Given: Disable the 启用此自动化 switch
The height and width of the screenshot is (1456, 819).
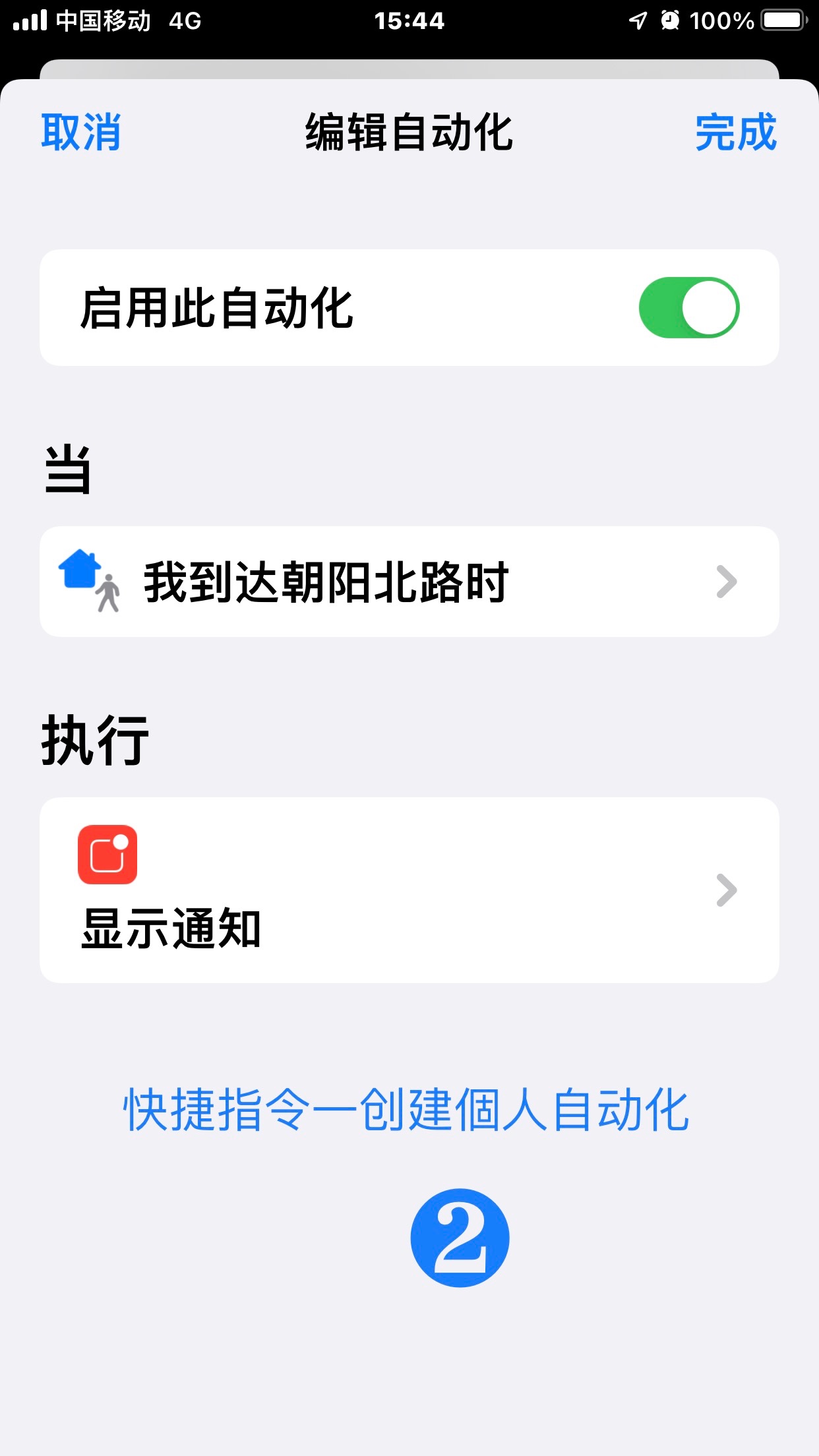Looking at the screenshot, I should (688, 308).
